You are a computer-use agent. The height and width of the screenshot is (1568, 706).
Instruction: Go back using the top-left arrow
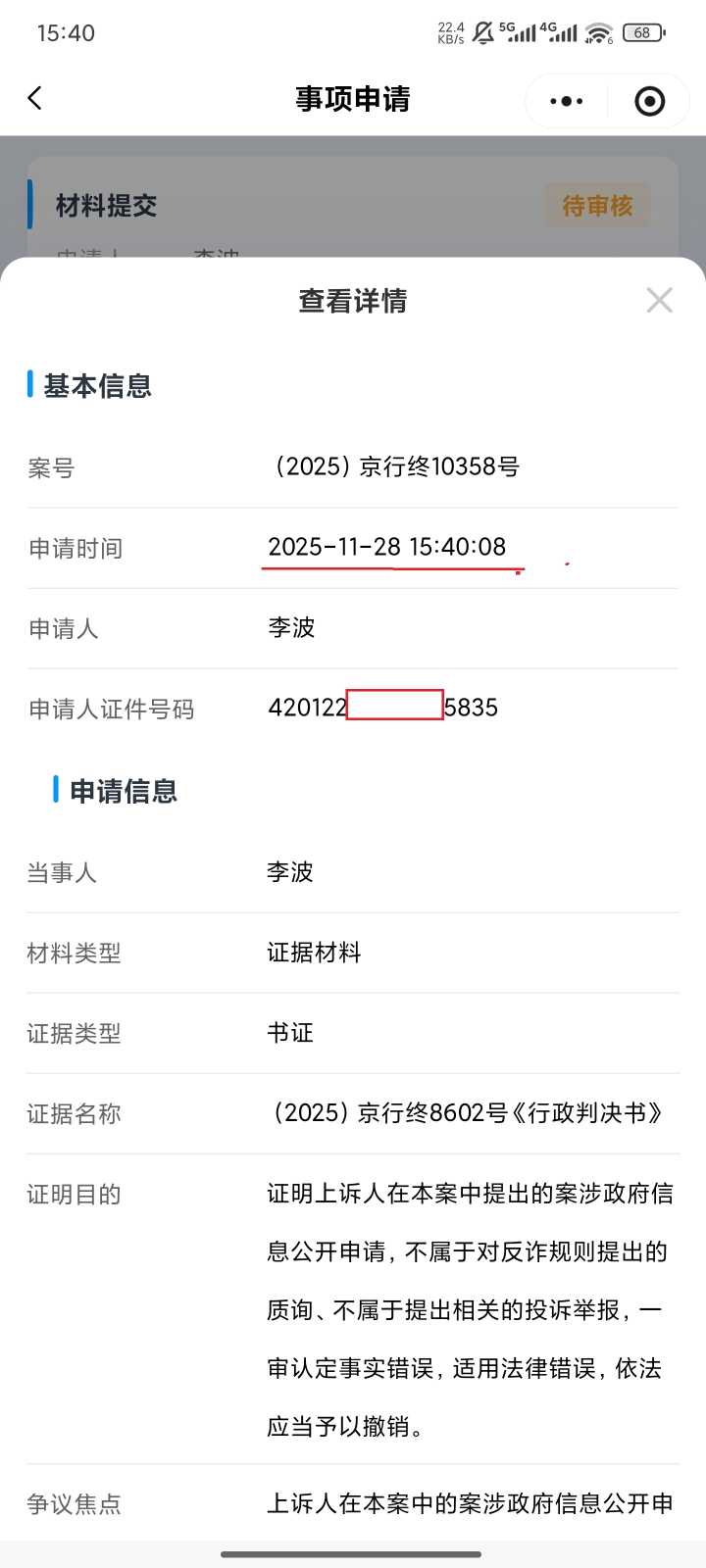(x=35, y=98)
